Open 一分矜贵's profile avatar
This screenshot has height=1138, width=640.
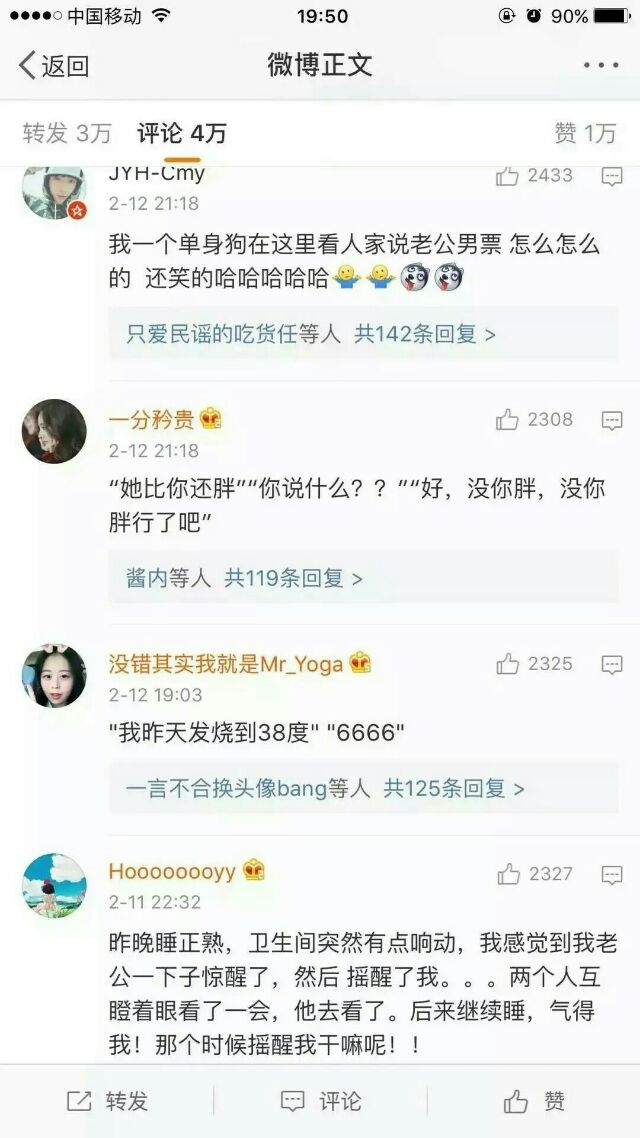pos(54,431)
